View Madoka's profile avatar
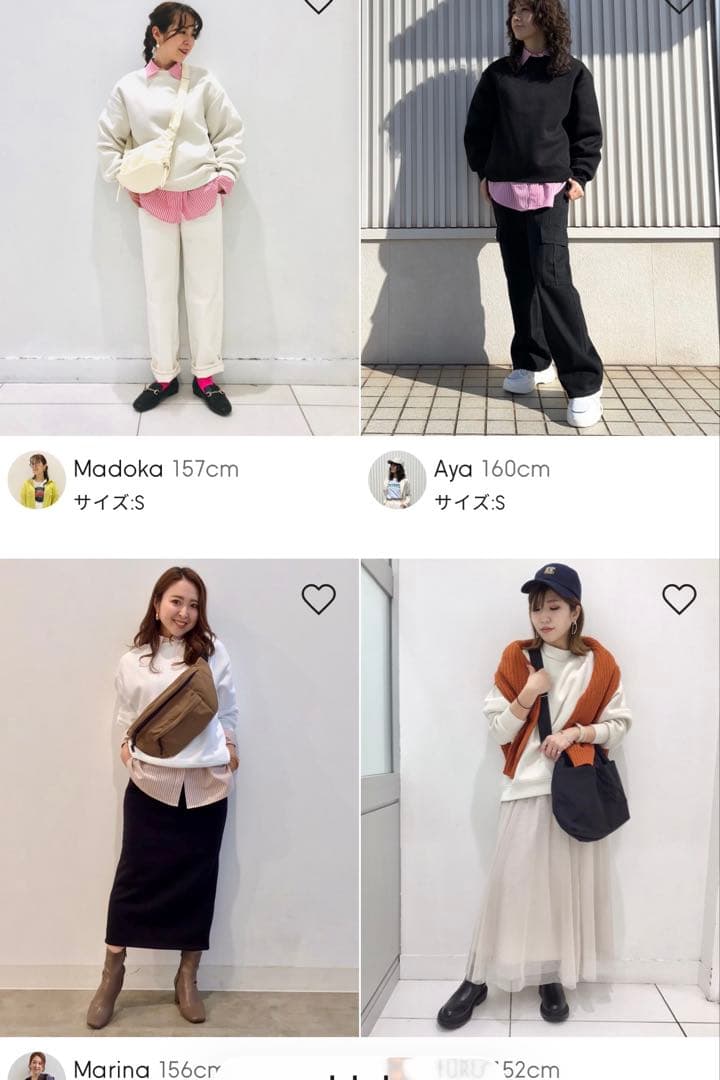The height and width of the screenshot is (1080, 720). pyautogui.click(x=36, y=480)
